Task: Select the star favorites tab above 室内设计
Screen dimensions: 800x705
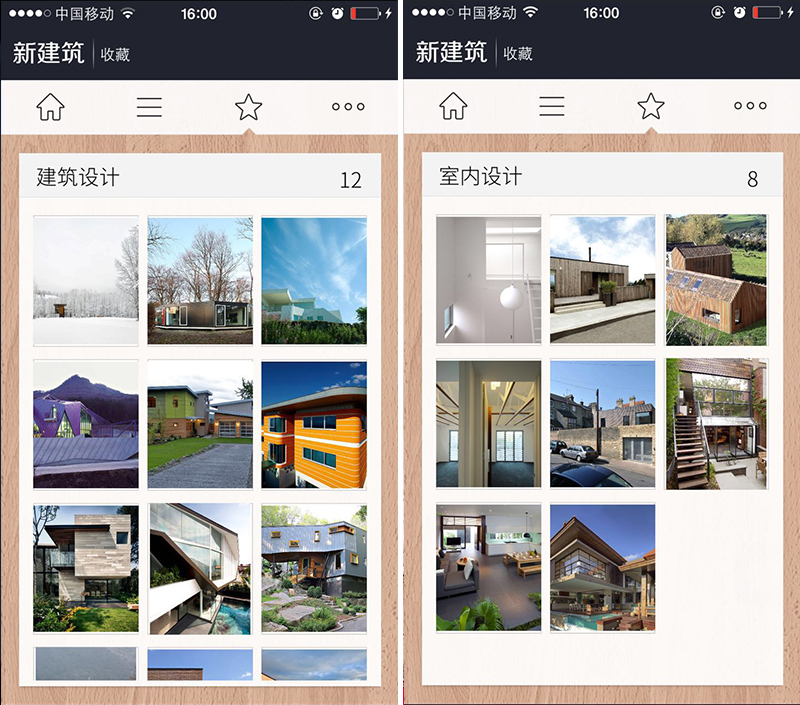Action: [651, 106]
